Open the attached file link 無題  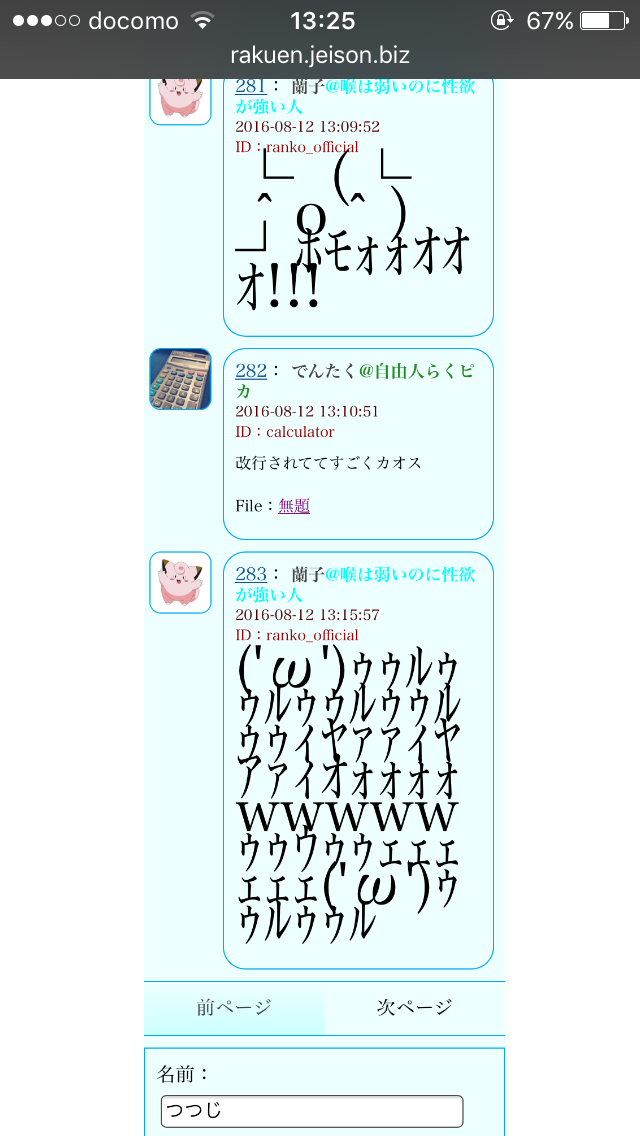pos(294,506)
